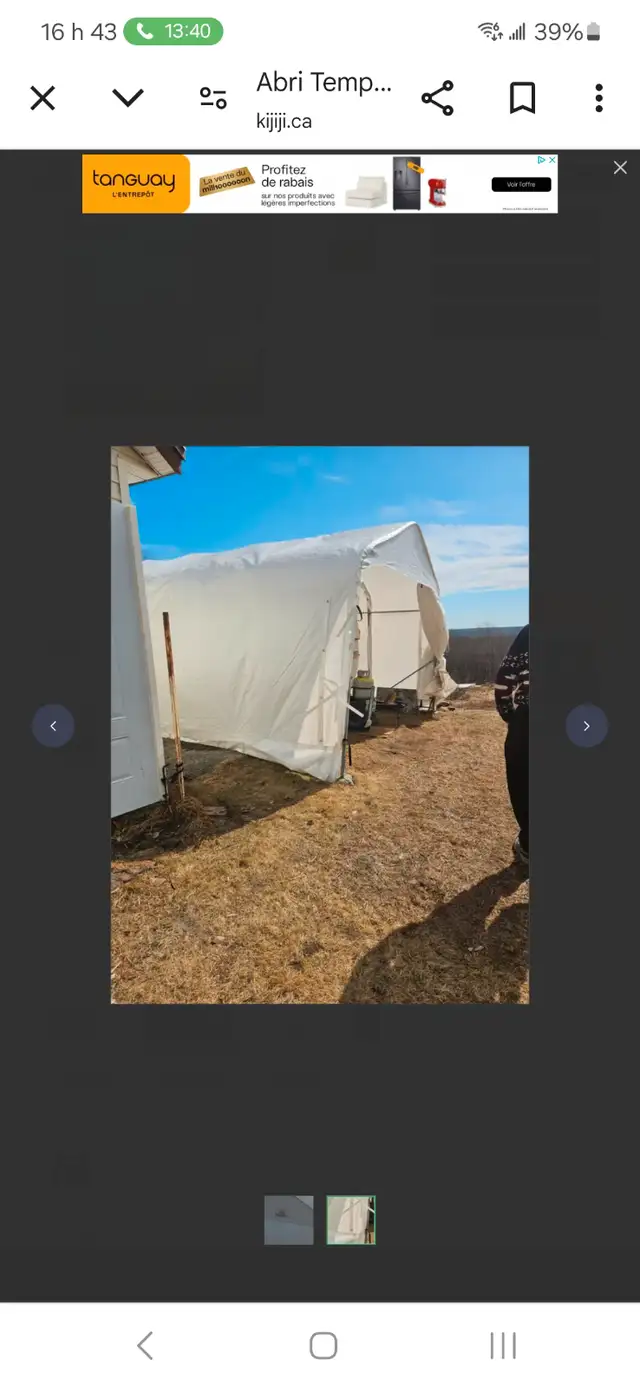
Task: Go to the next photo
Action: click(587, 726)
